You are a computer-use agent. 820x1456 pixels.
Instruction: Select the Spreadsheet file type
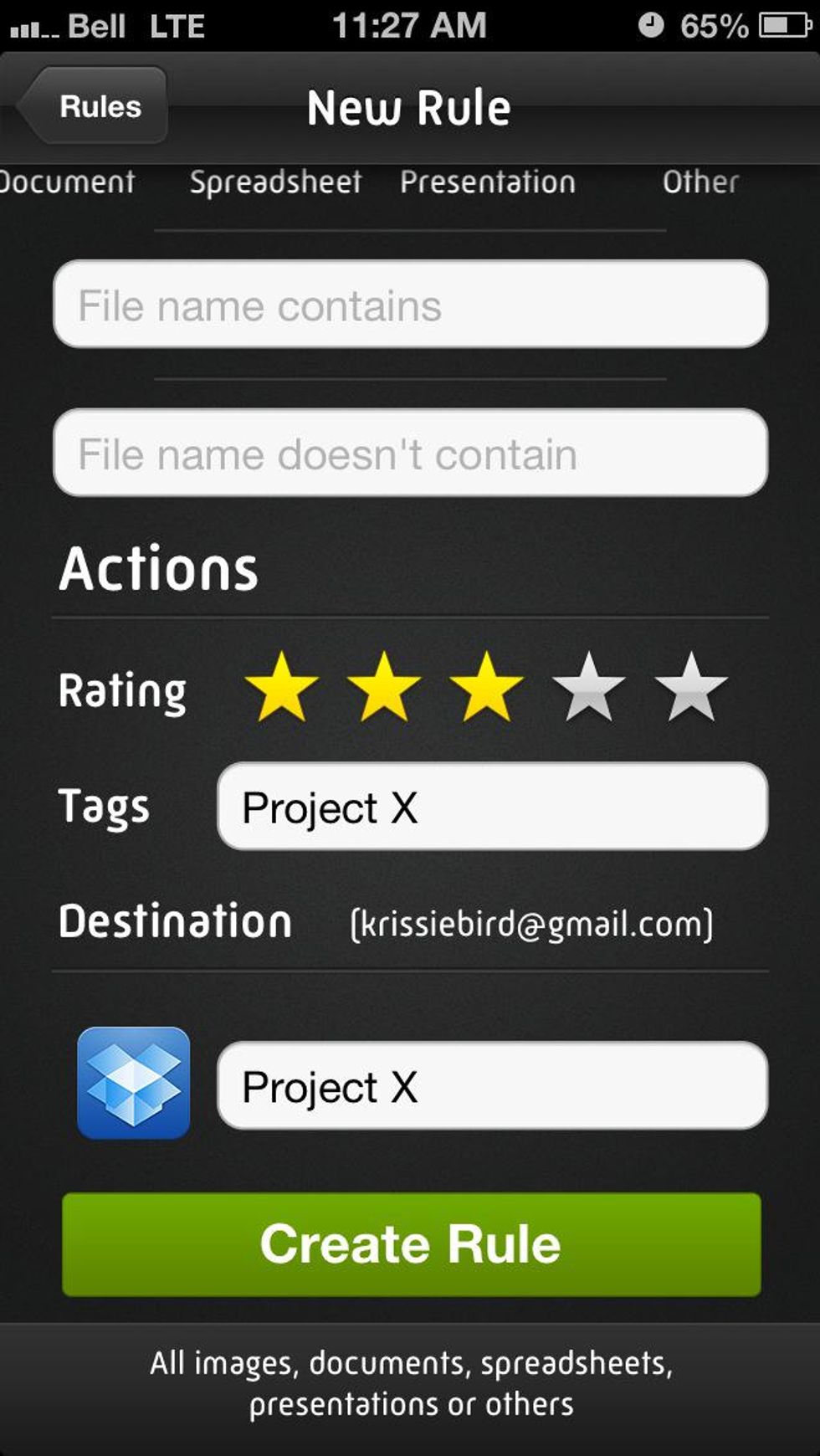point(275,182)
